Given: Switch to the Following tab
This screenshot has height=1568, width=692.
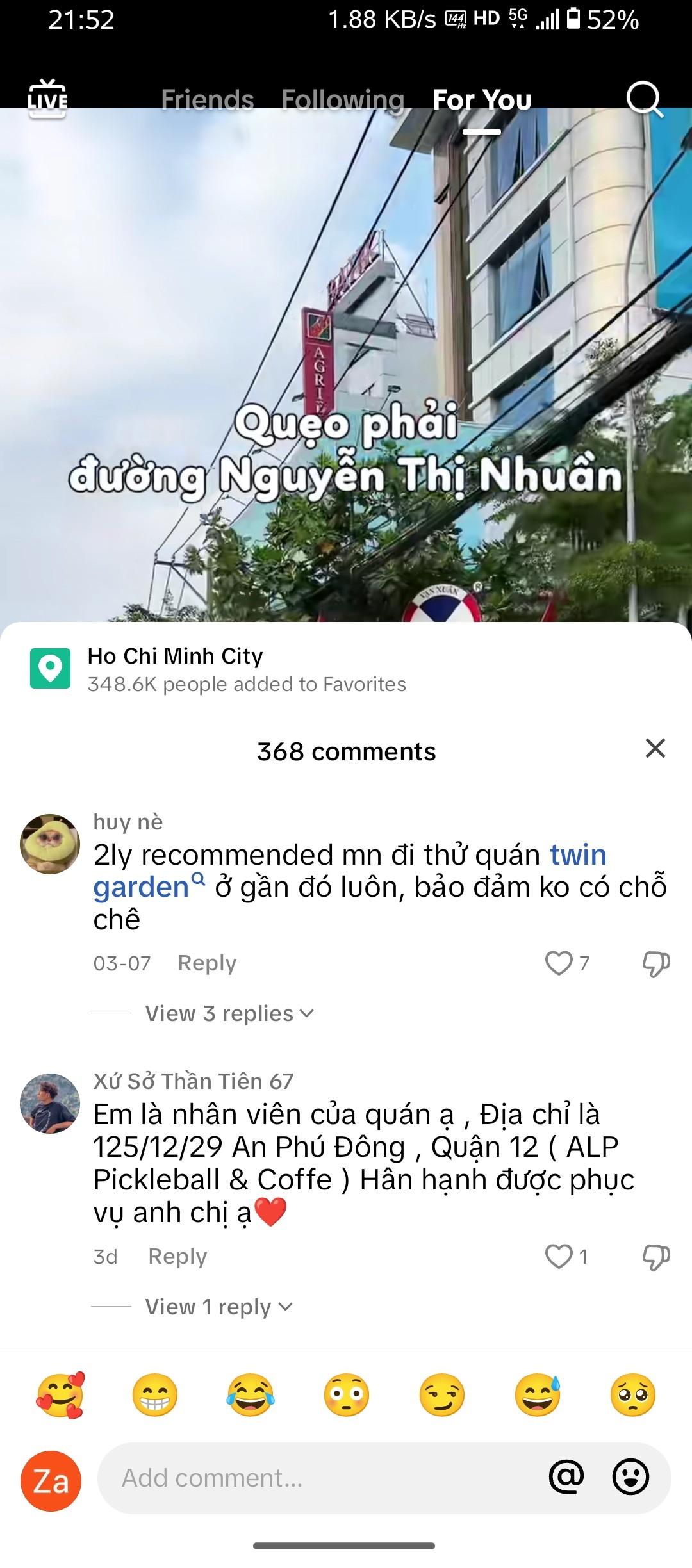Looking at the screenshot, I should pyautogui.click(x=343, y=100).
